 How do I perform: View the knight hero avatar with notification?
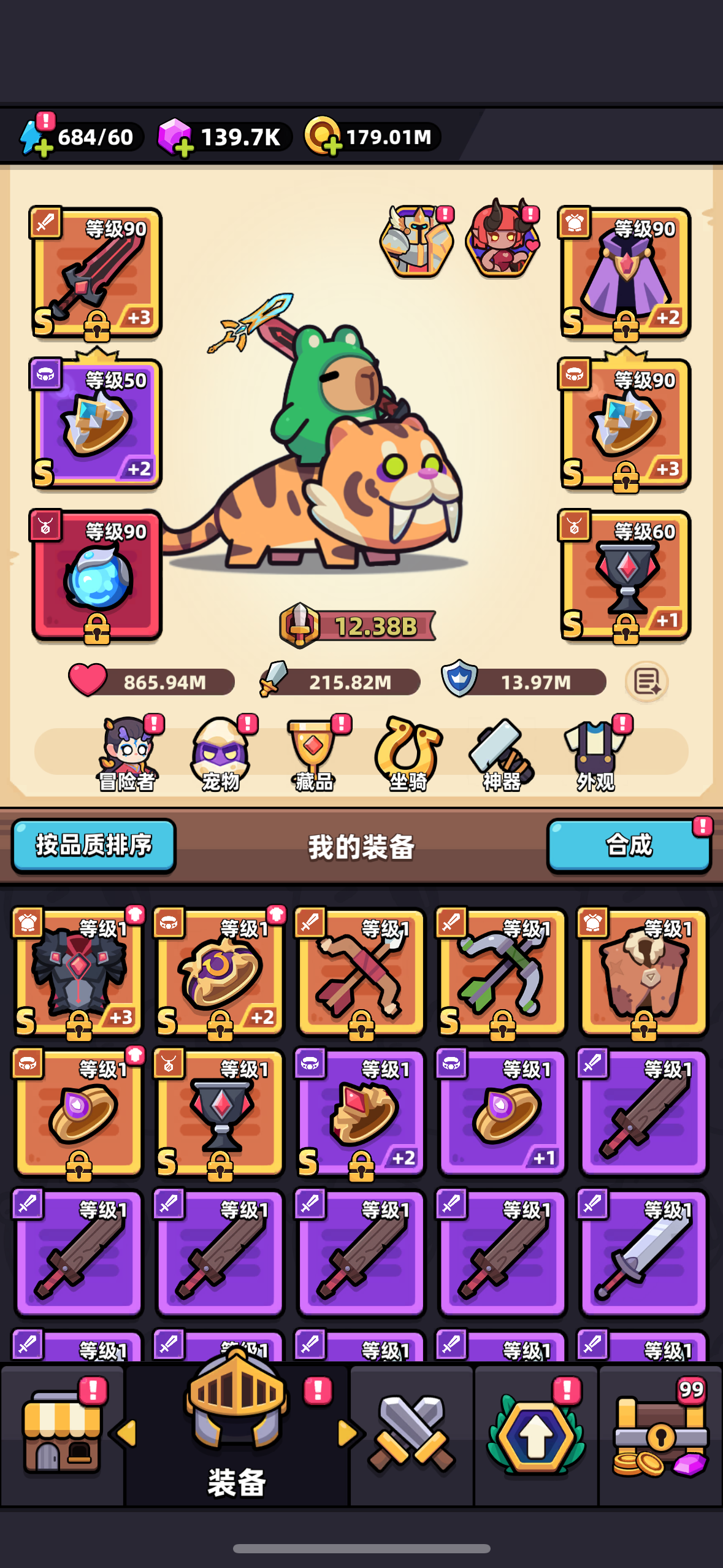click(416, 242)
